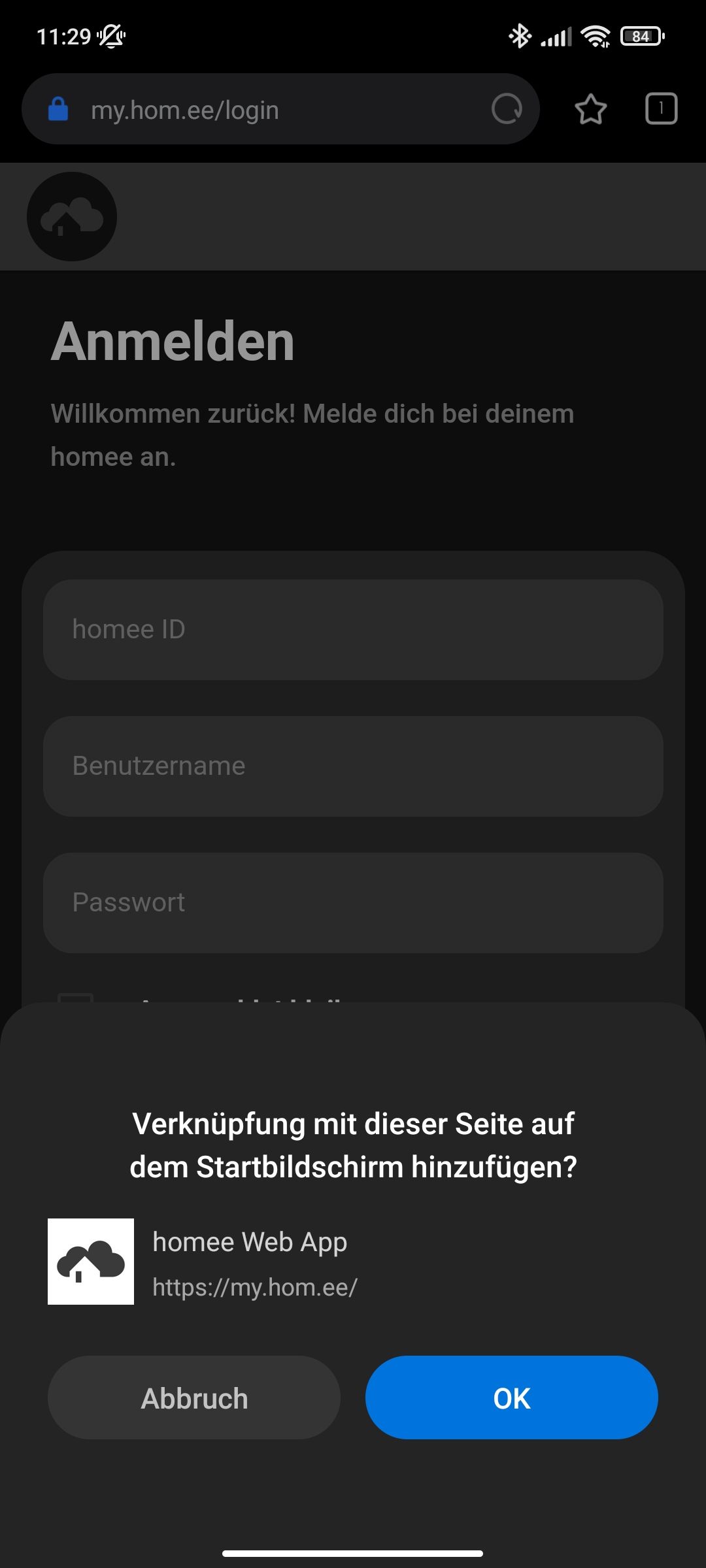Image resolution: width=706 pixels, height=1568 pixels.
Task: Open the browser tabs overview
Action: click(661, 108)
